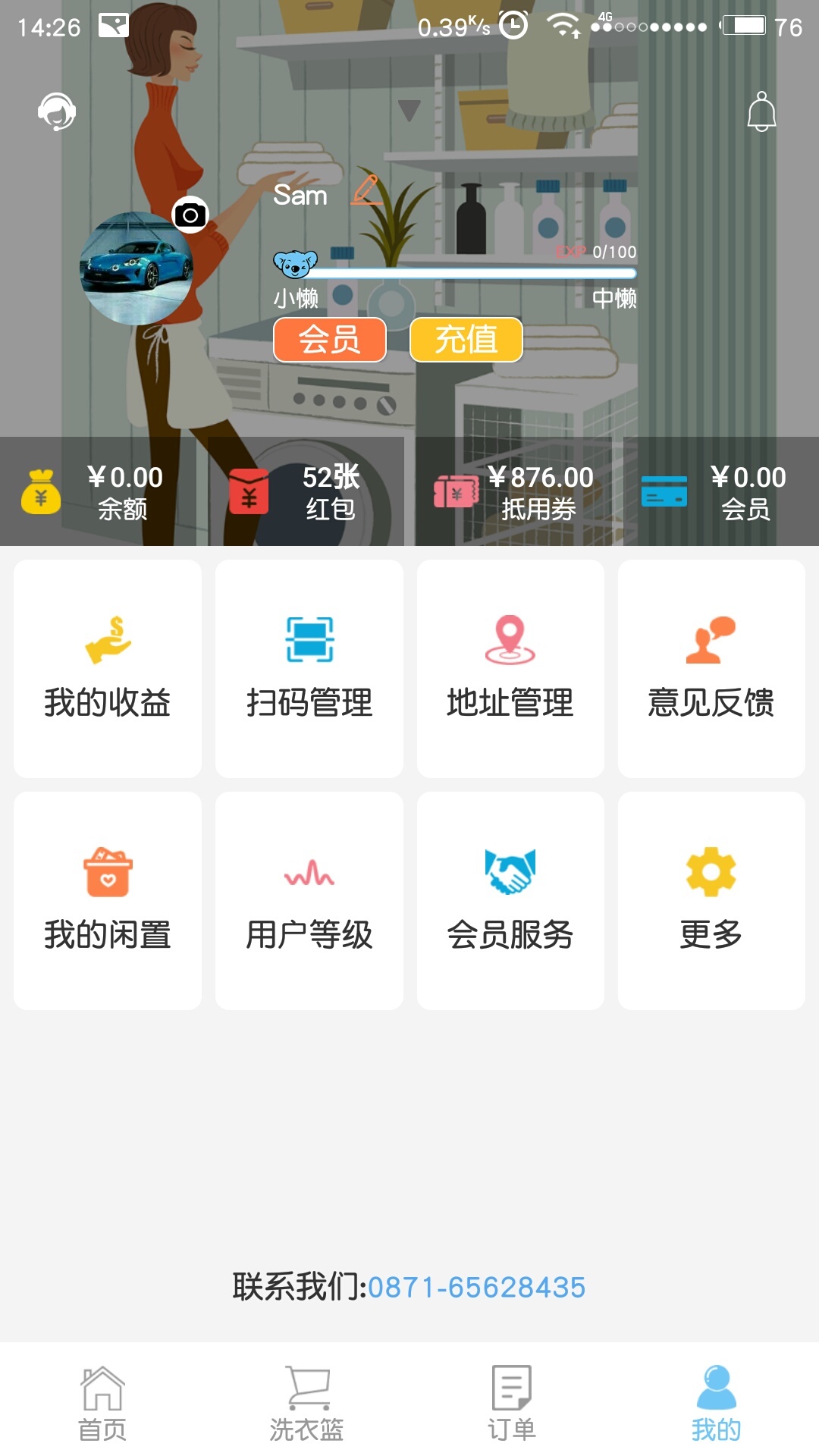Go to 地址管理
Image resolution: width=819 pixels, height=1456 pixels.
[x=510, y=669]
